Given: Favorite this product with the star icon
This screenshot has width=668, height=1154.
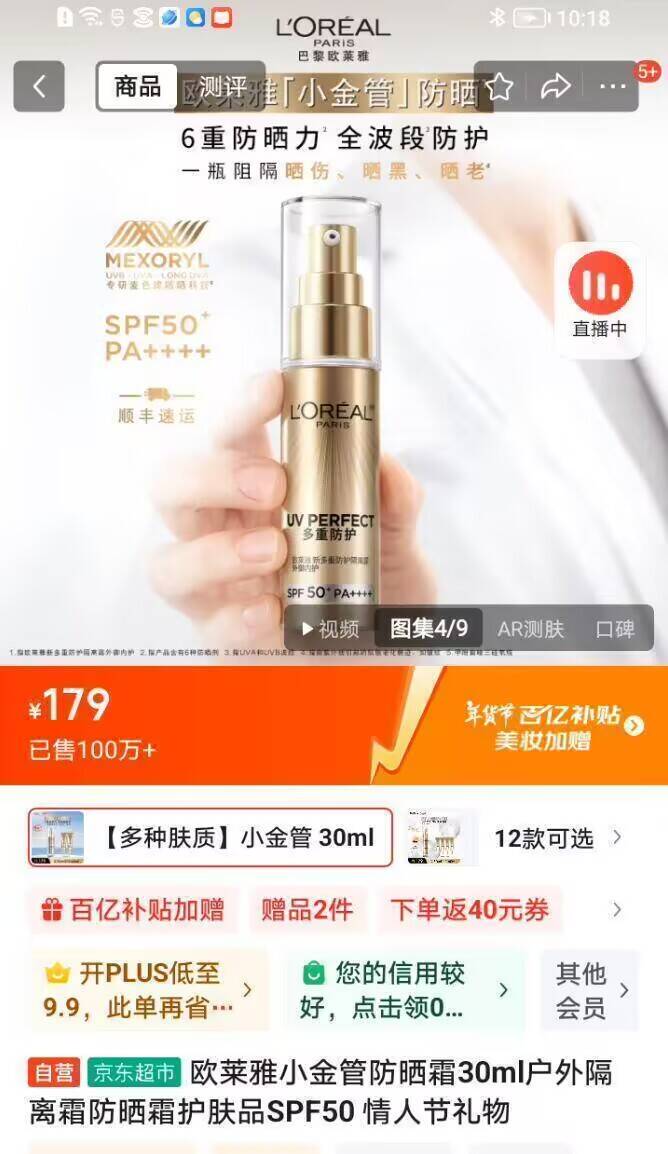Looking at the screenshot, I should [500, 87].
